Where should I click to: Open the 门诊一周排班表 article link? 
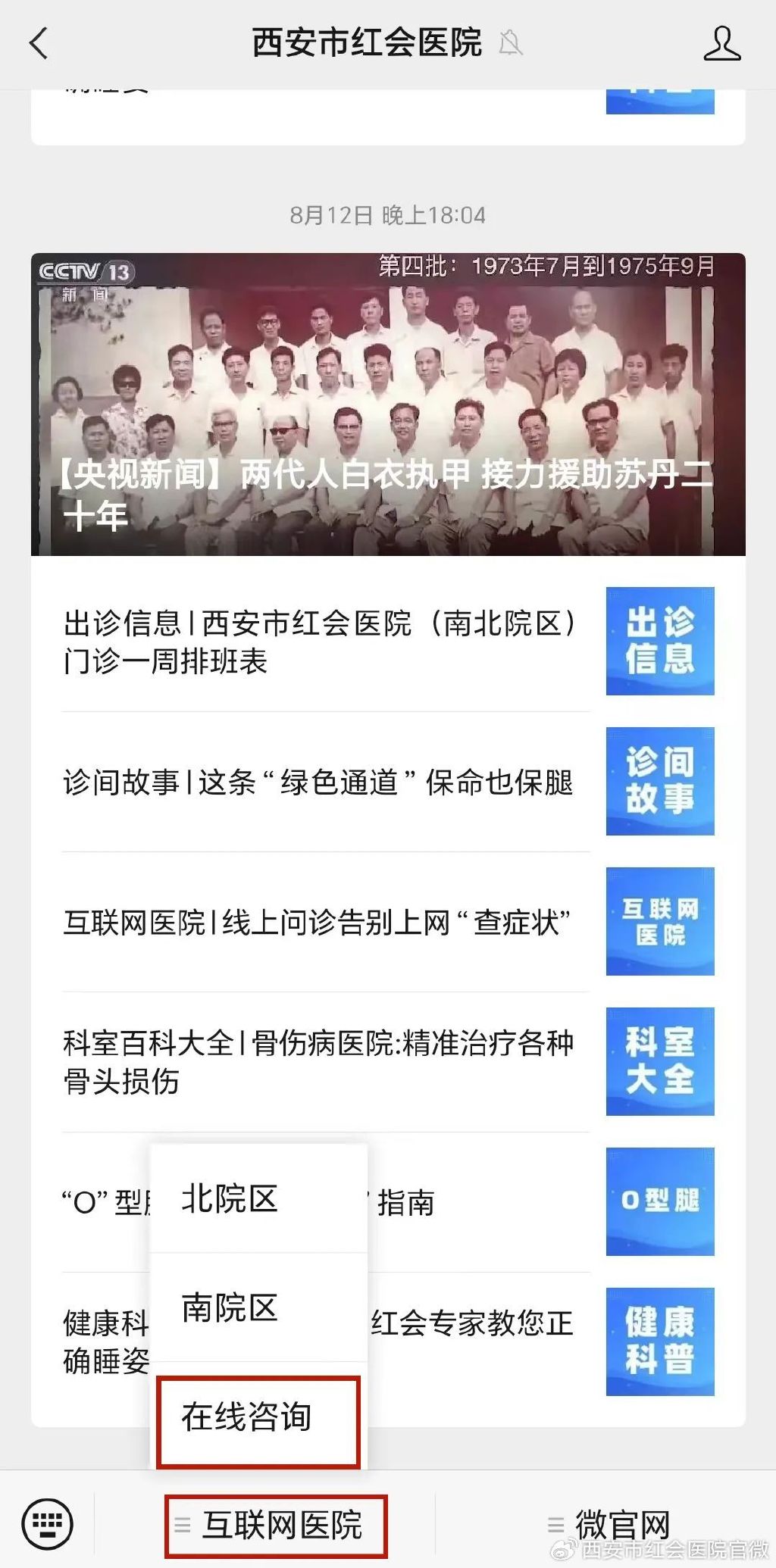click(318, 642)
